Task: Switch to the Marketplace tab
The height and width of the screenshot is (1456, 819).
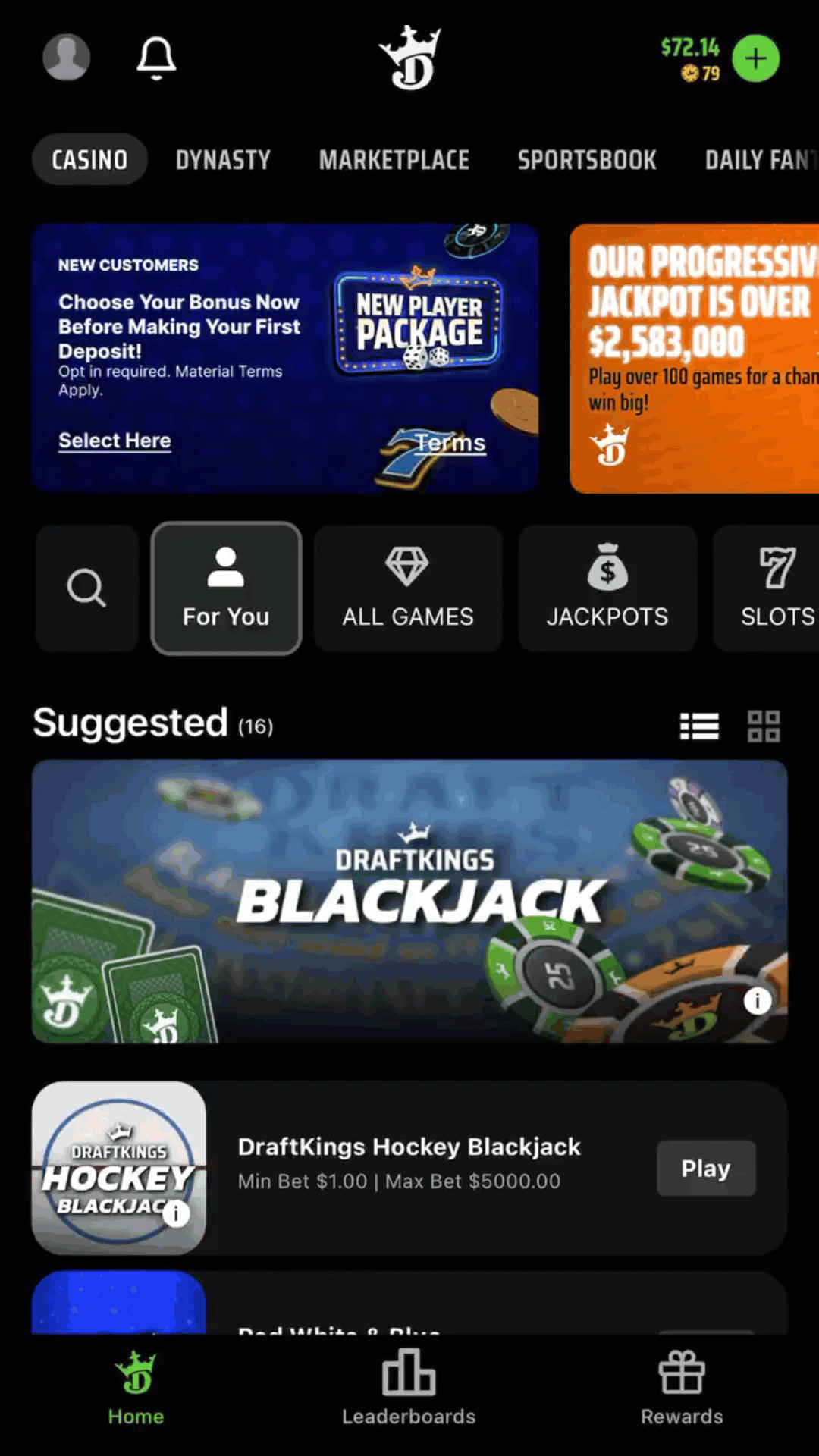Action: click(394, 160)
